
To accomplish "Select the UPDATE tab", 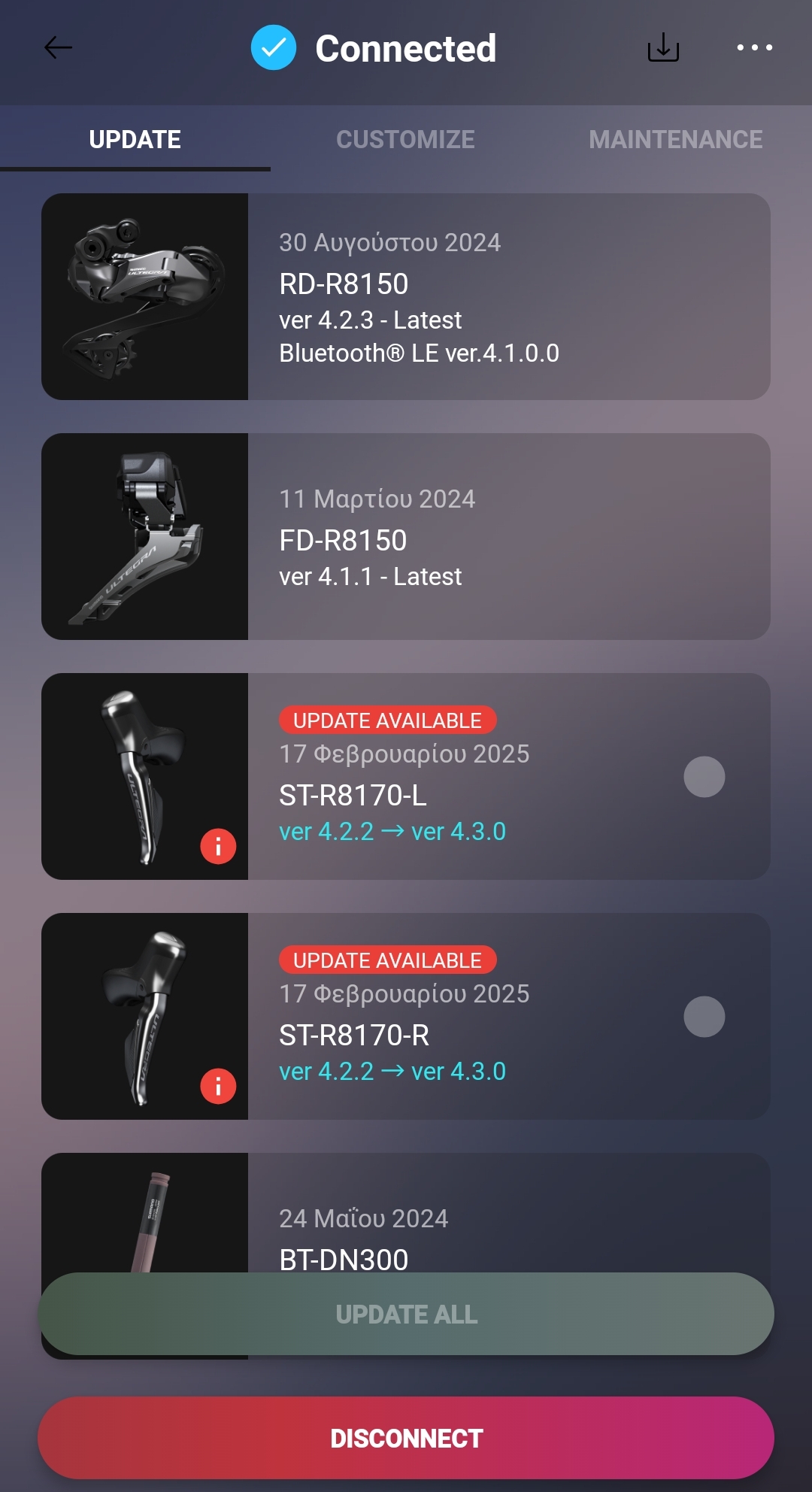I will coord(135,139).
